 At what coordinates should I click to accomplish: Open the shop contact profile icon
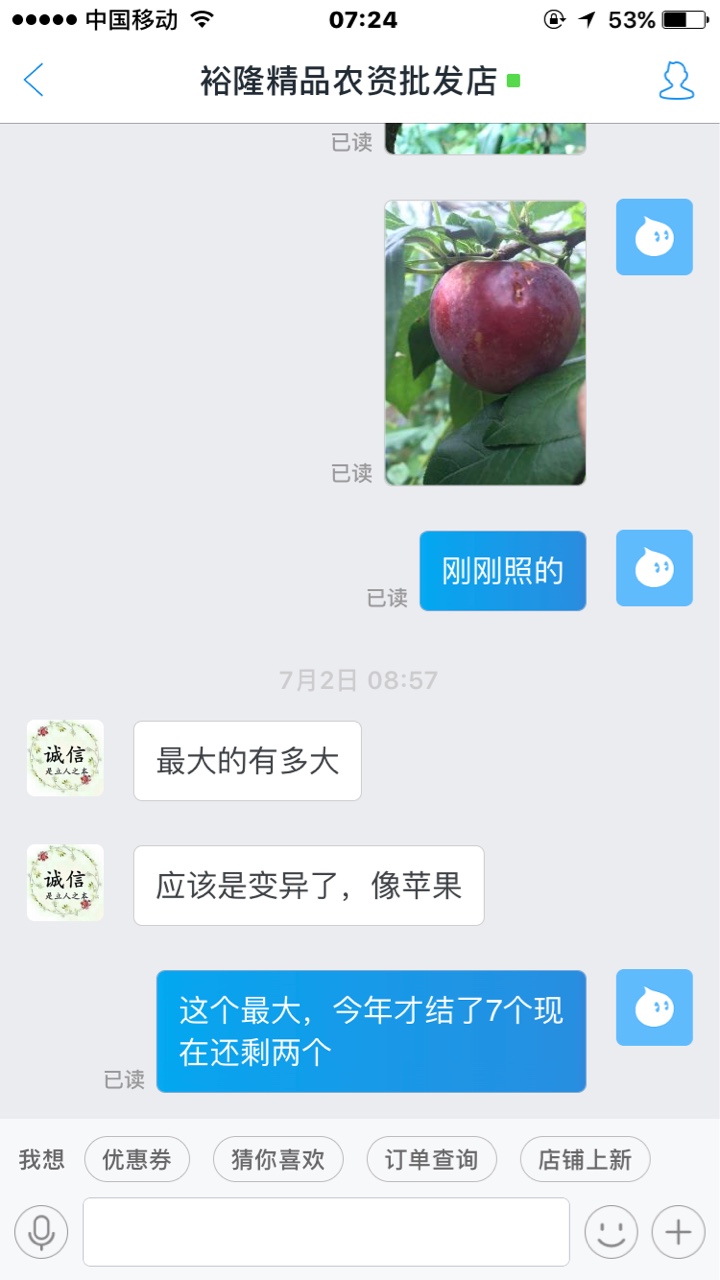coord(676,80)
